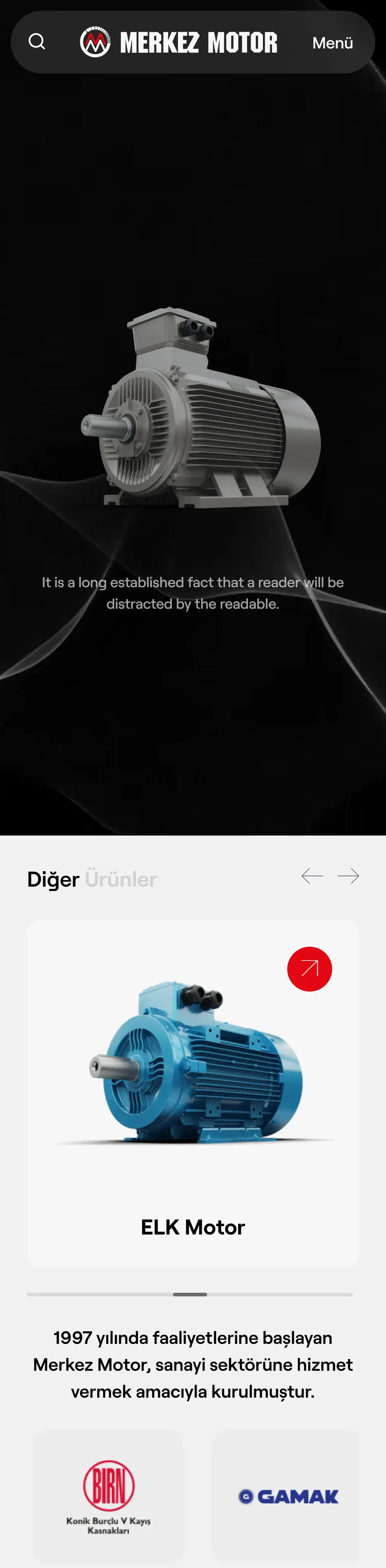Open the GAMAK brand tile
386x1568 pixels.
pyautogui.click(x=285, y=1496)
